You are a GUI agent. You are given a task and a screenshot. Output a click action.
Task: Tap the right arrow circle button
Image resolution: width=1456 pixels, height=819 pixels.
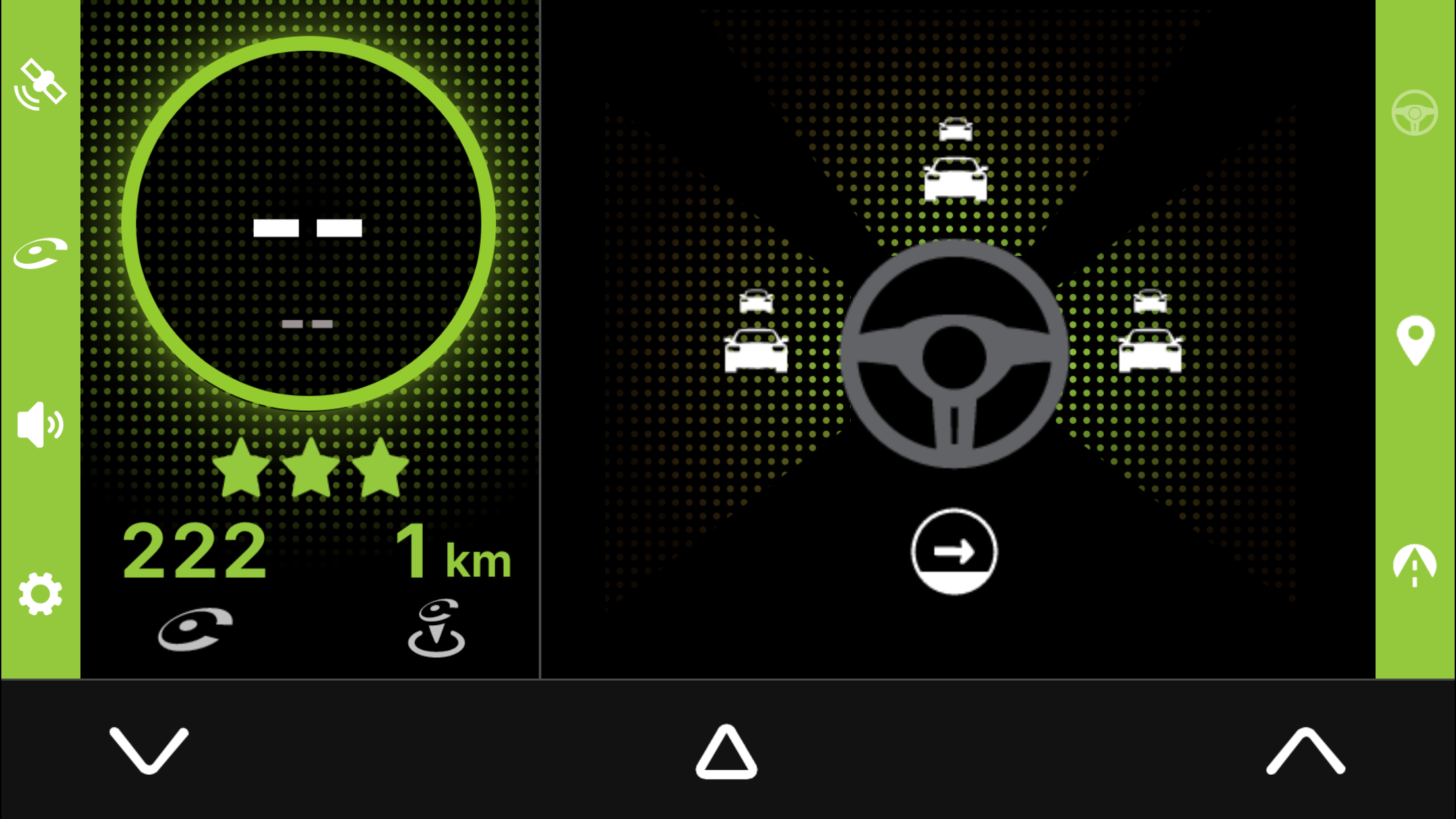(x=954, y=551)
